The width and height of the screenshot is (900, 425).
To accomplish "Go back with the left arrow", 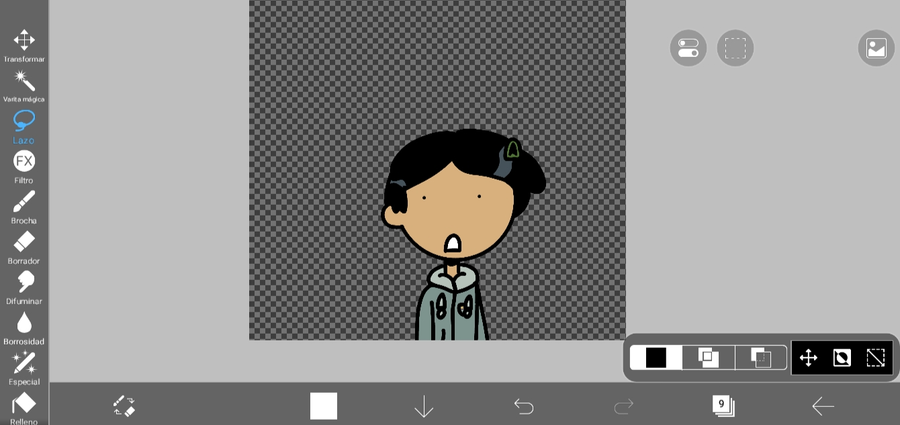I will point(823,406).
